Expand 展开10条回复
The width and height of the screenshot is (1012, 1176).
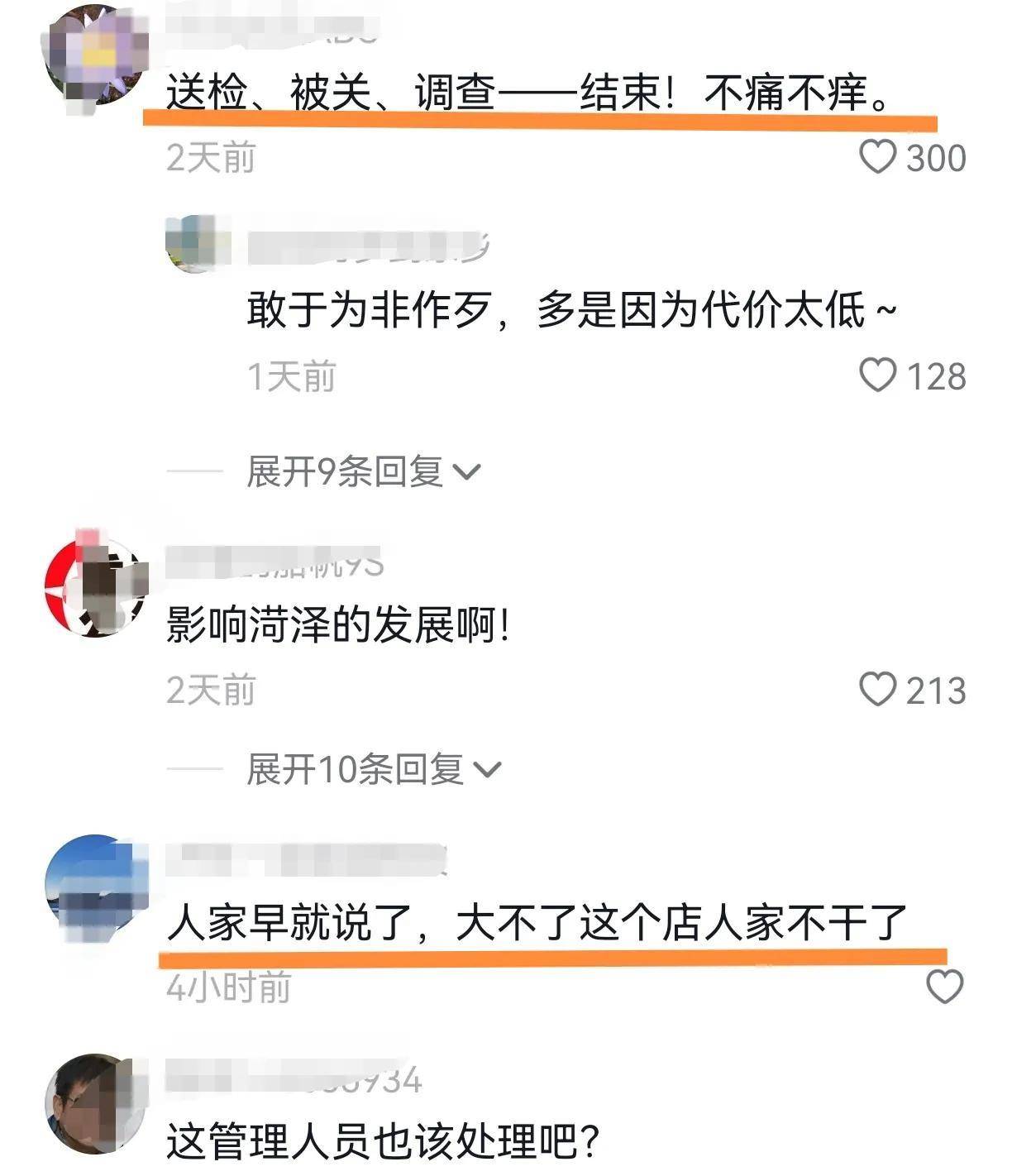click(373, 770)
